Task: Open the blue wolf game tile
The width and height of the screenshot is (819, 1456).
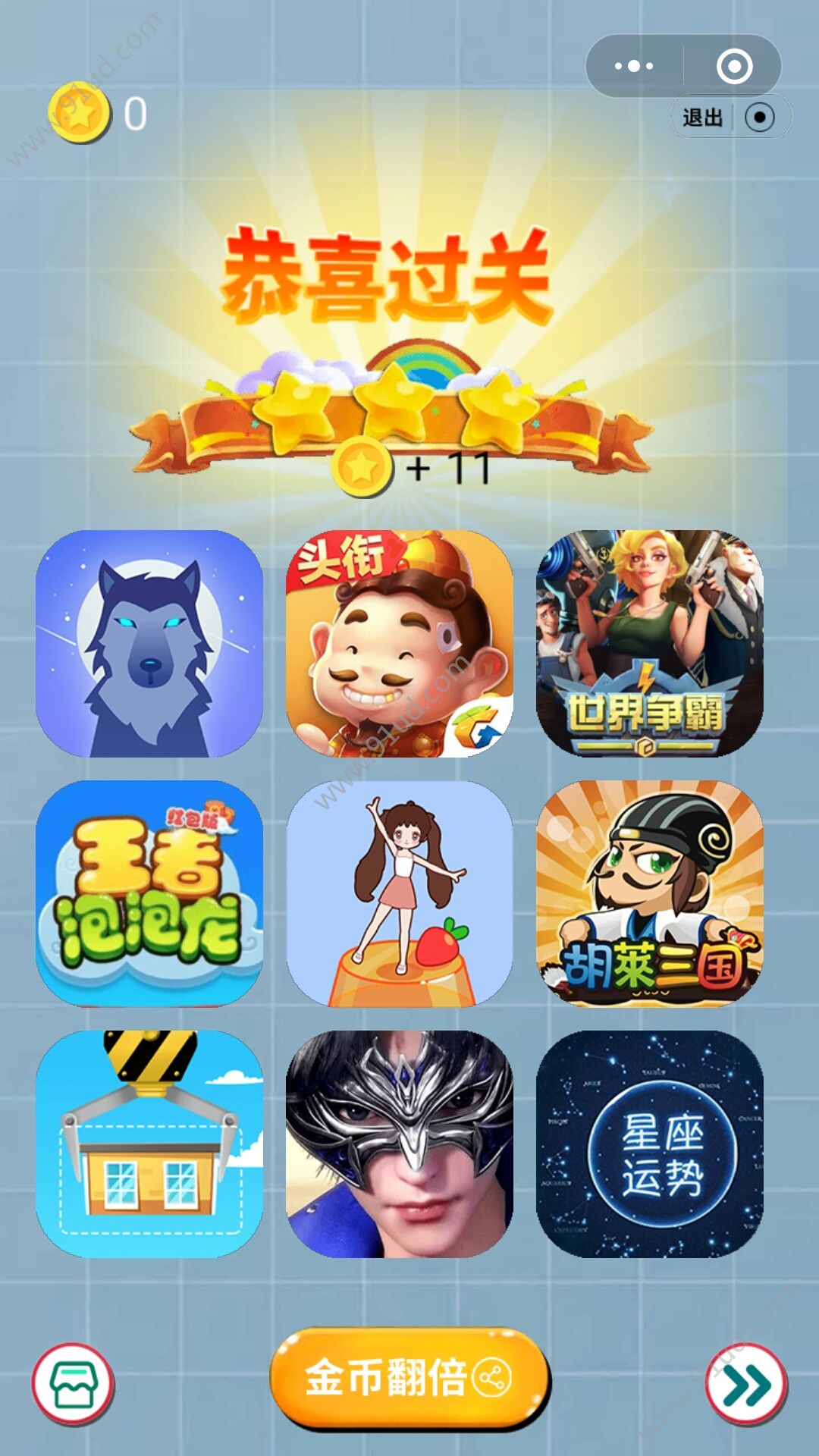Action: point(149,643)
